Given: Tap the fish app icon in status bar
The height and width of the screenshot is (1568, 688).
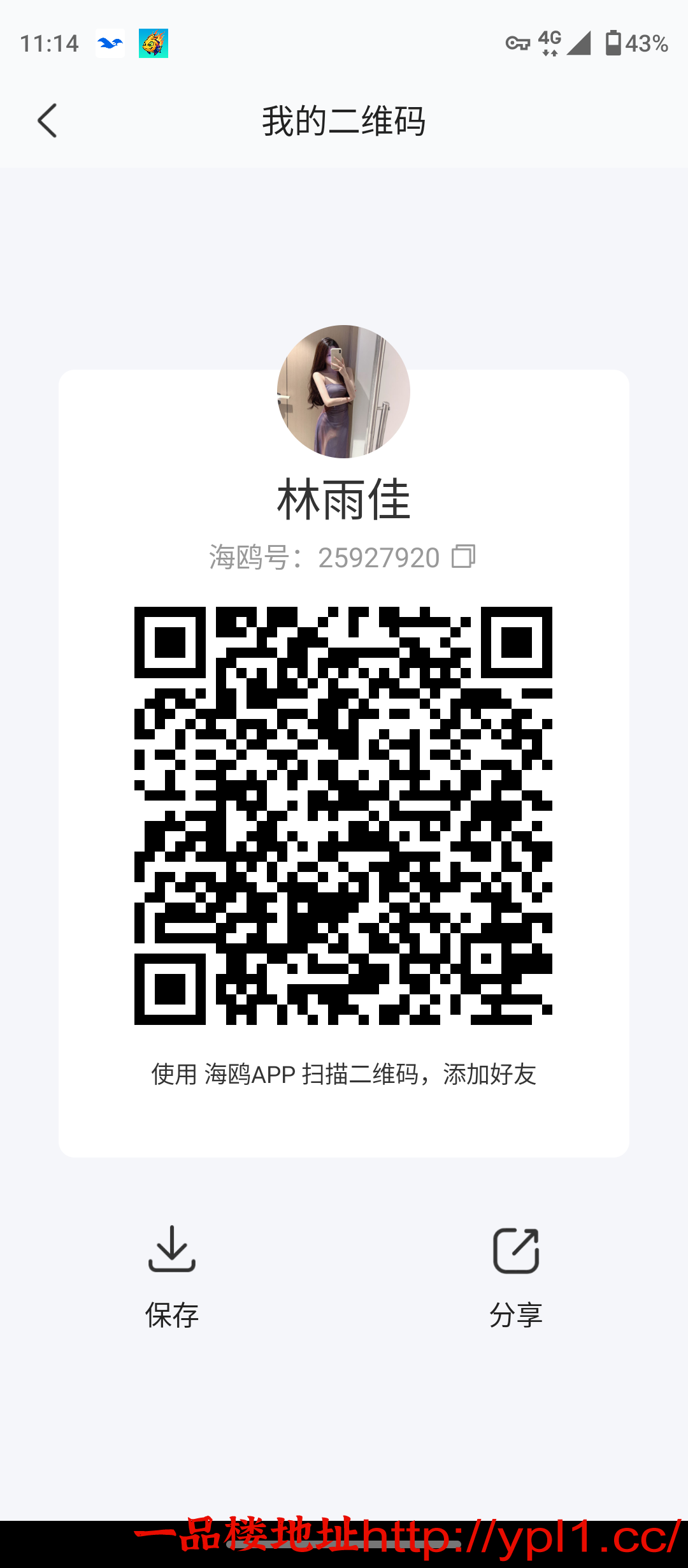Looking at the screenshot, I should (x=155, y=43).
